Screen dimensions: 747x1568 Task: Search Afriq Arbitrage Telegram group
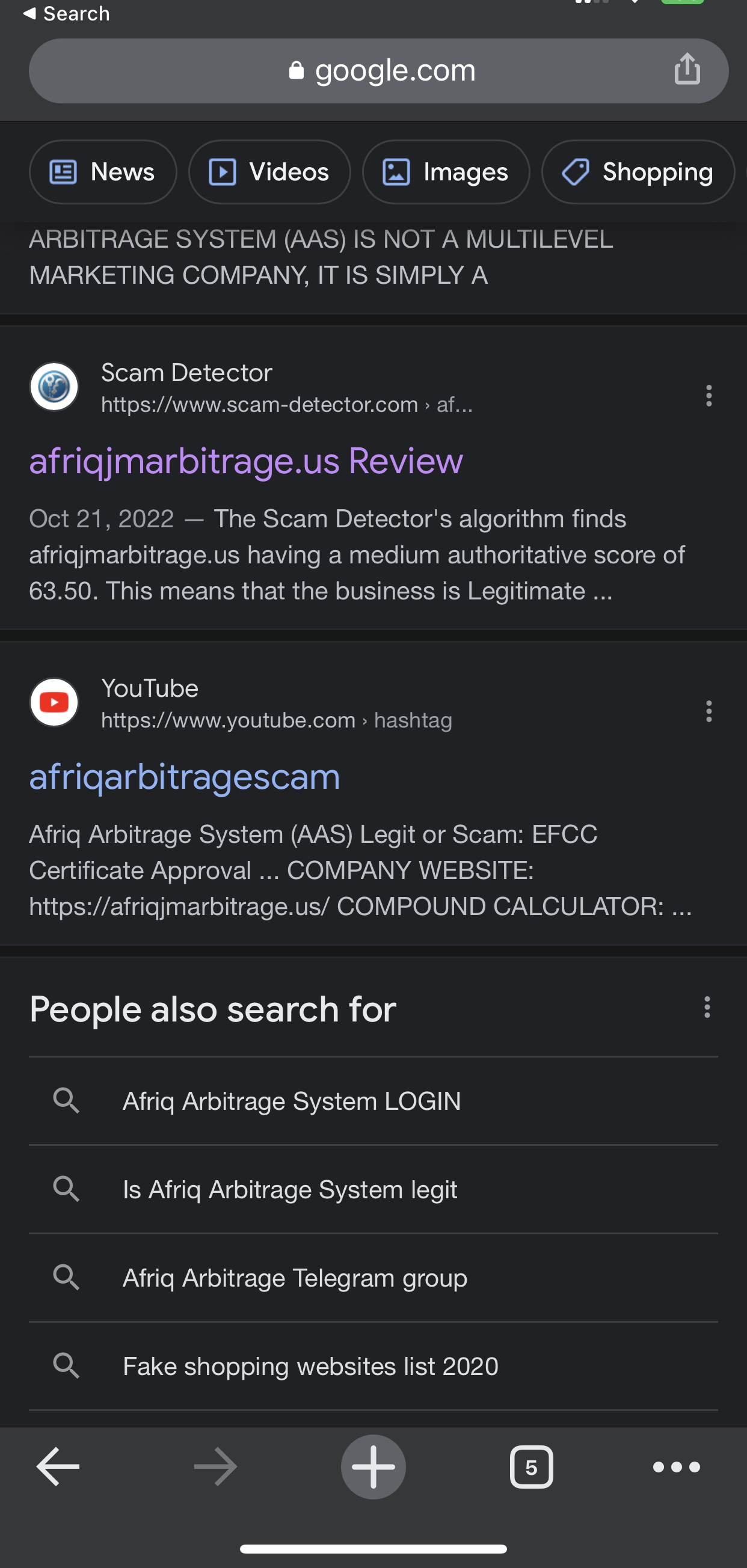[x=373, y=1278]
